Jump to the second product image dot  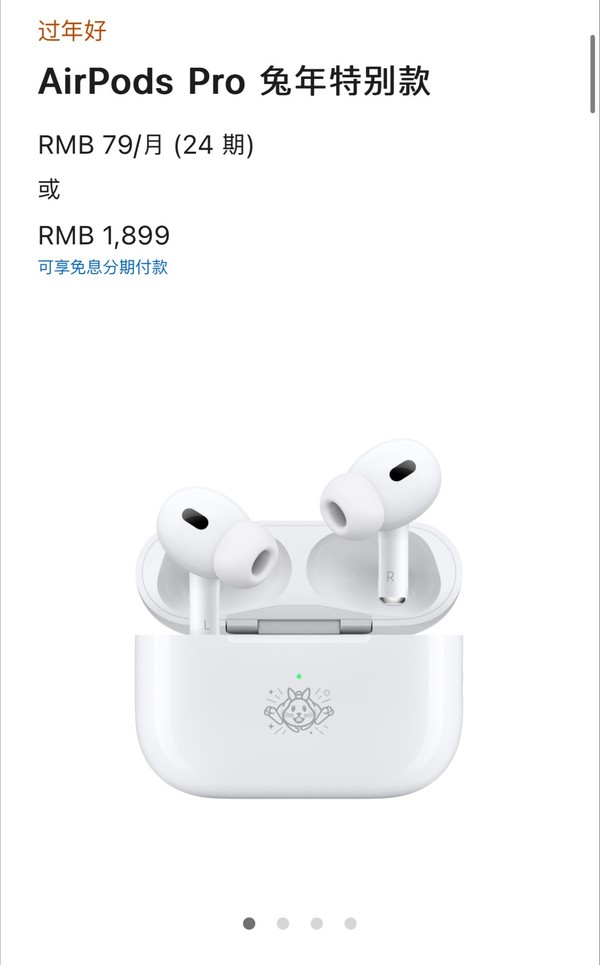tap(283, 923)
